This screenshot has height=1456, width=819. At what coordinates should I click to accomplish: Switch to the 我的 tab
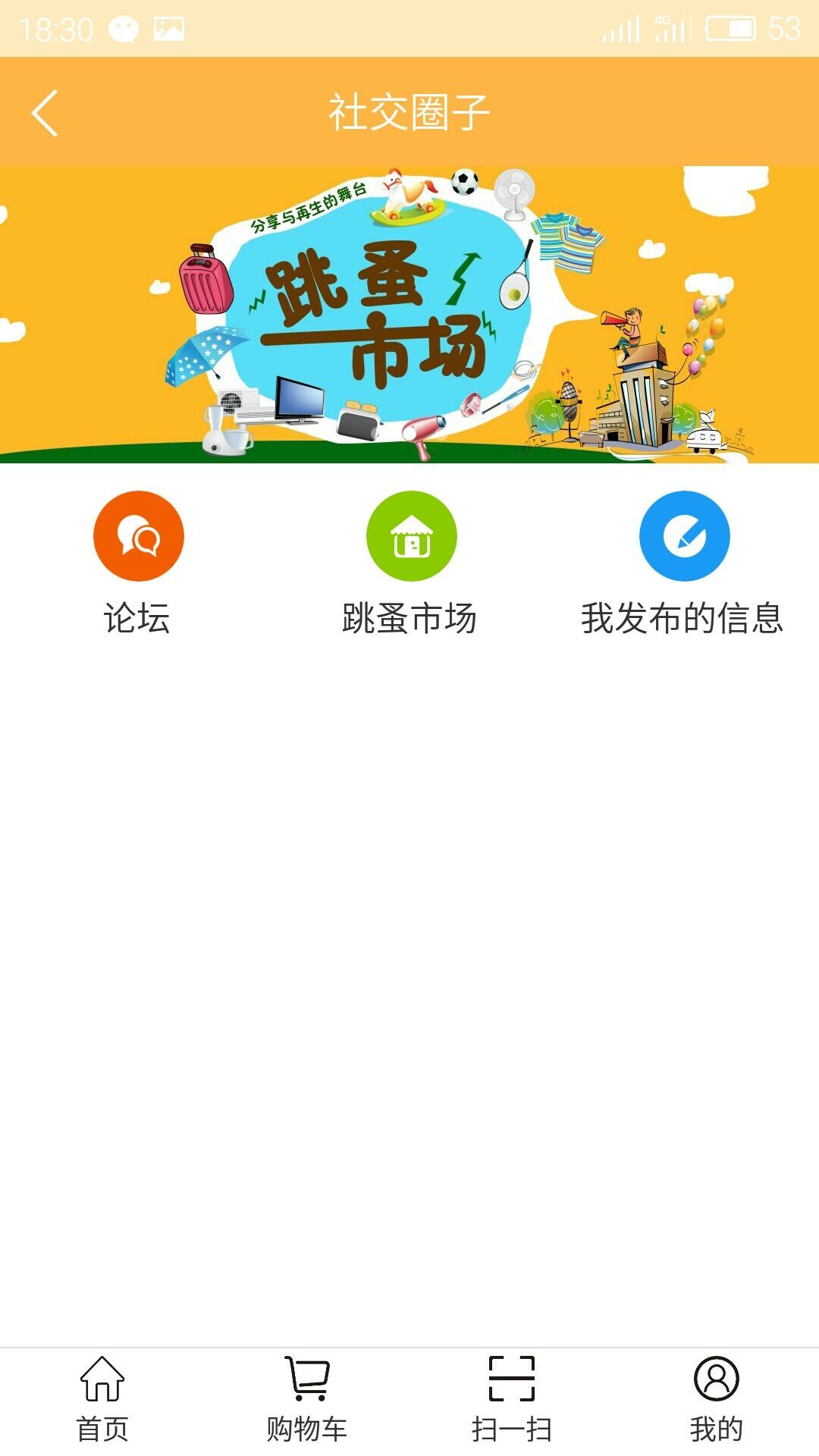(716, 1400)
